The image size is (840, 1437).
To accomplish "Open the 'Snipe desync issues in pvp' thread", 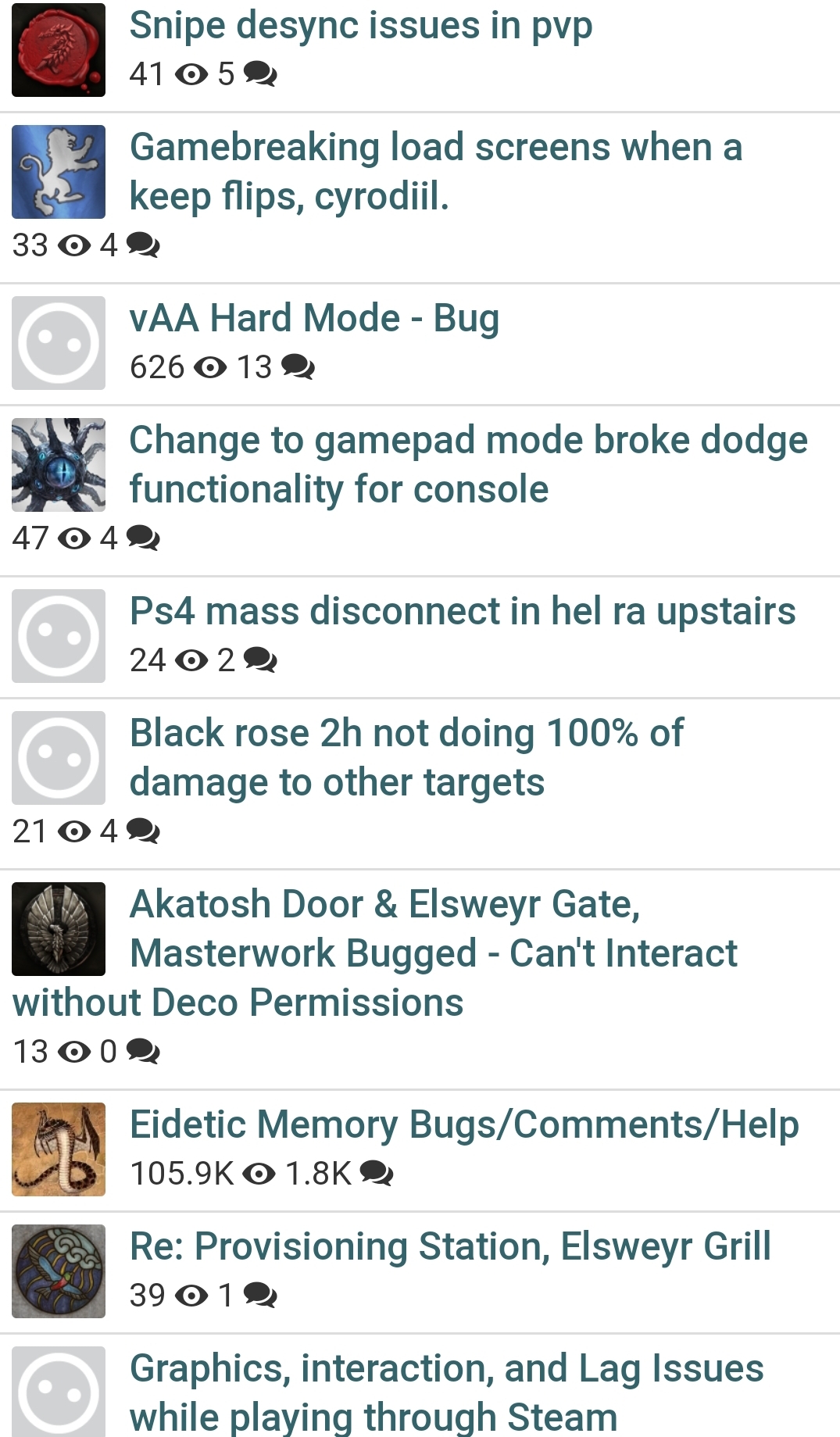I will (360, 25).
